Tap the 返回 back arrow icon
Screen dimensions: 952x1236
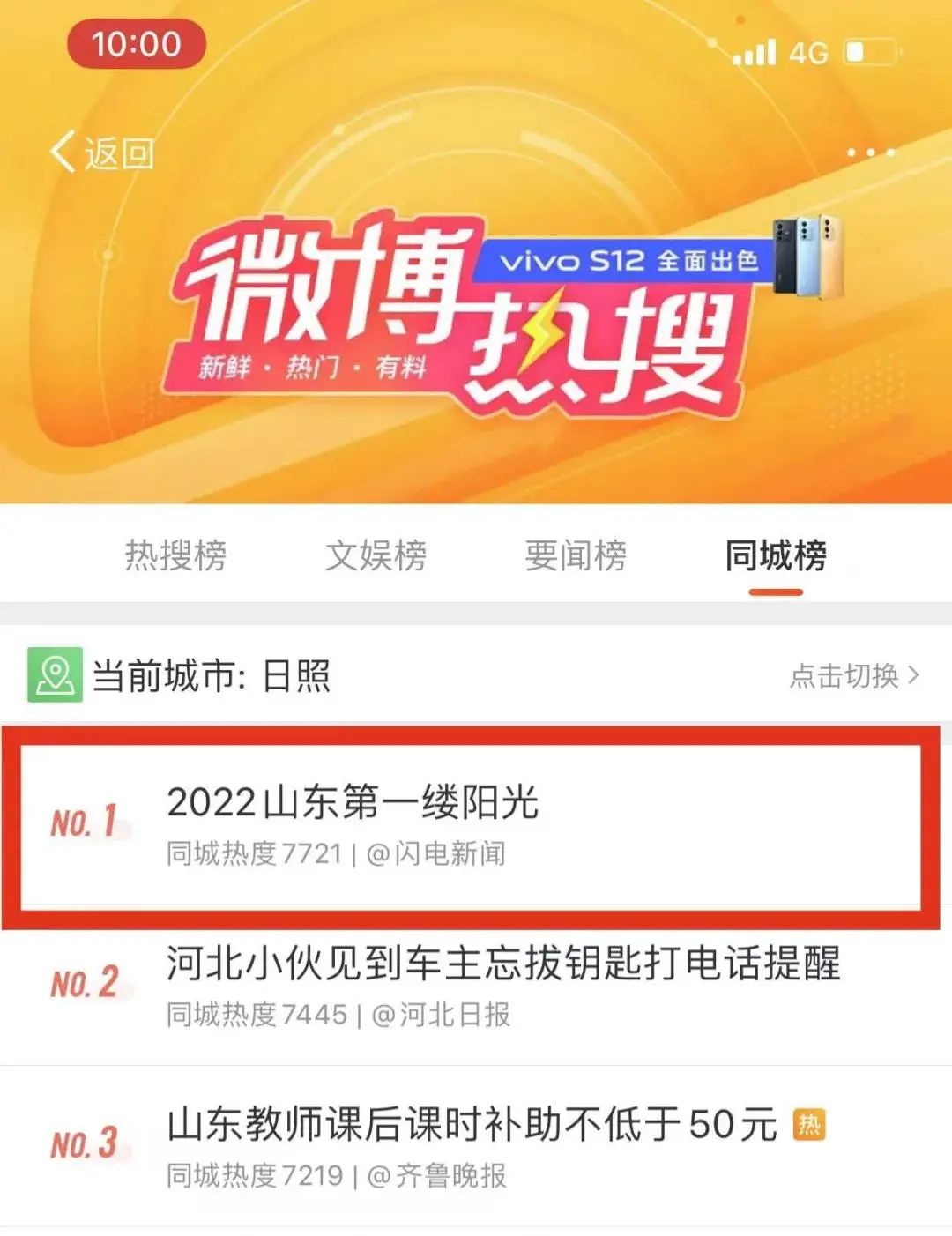tap(64, 152)
